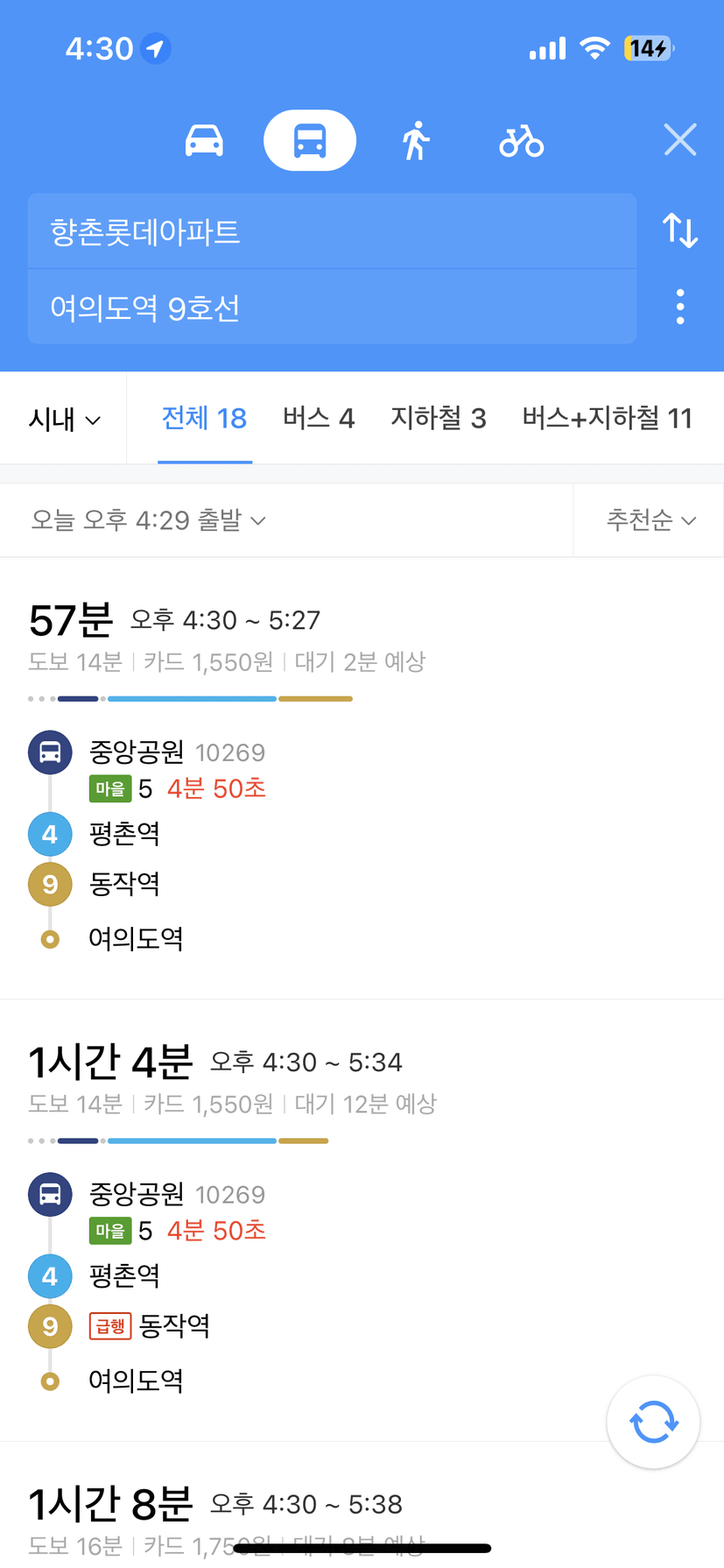Change departure time 오늘 오후 4:29 출발

pyautogui.click(x=149, y=520)
